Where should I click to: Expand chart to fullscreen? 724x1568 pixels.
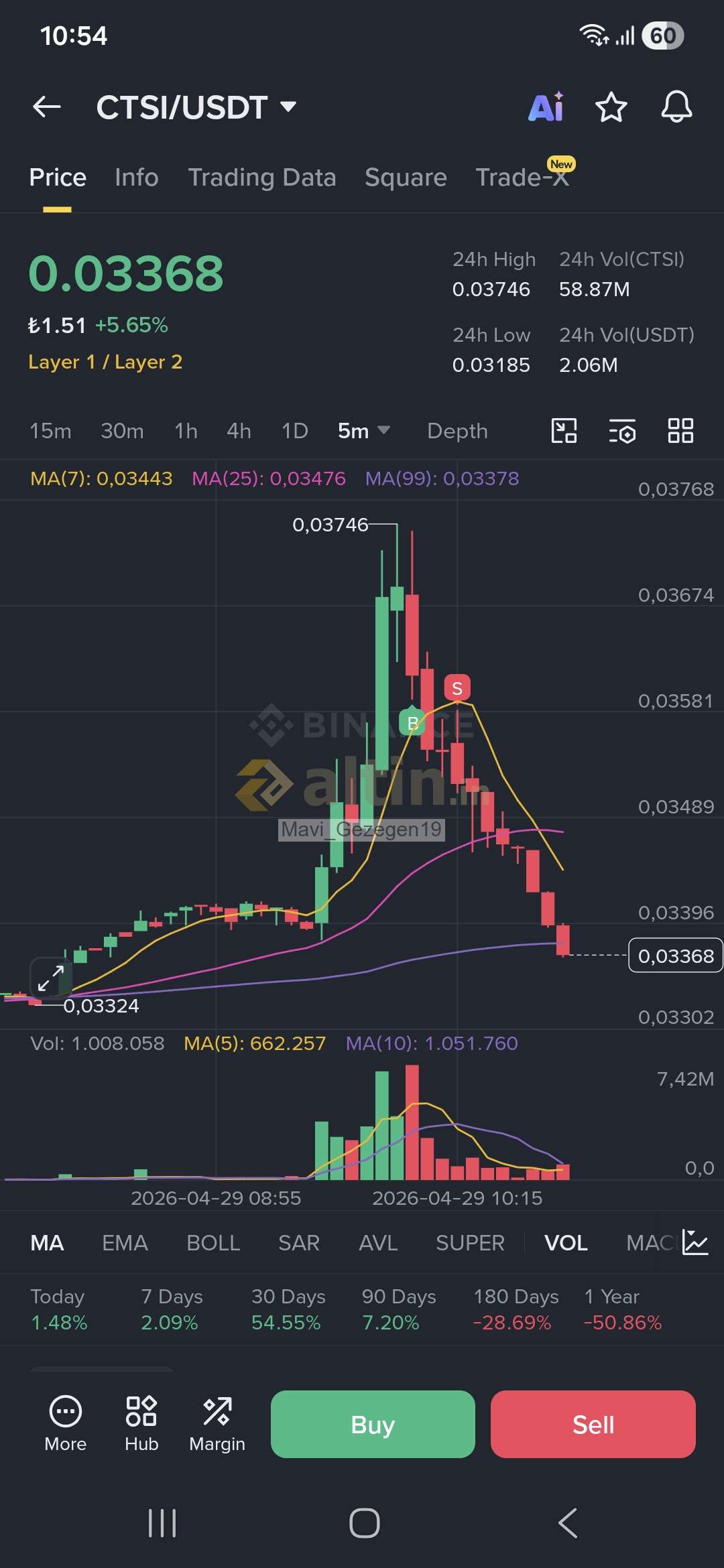(x=50, y=978)
